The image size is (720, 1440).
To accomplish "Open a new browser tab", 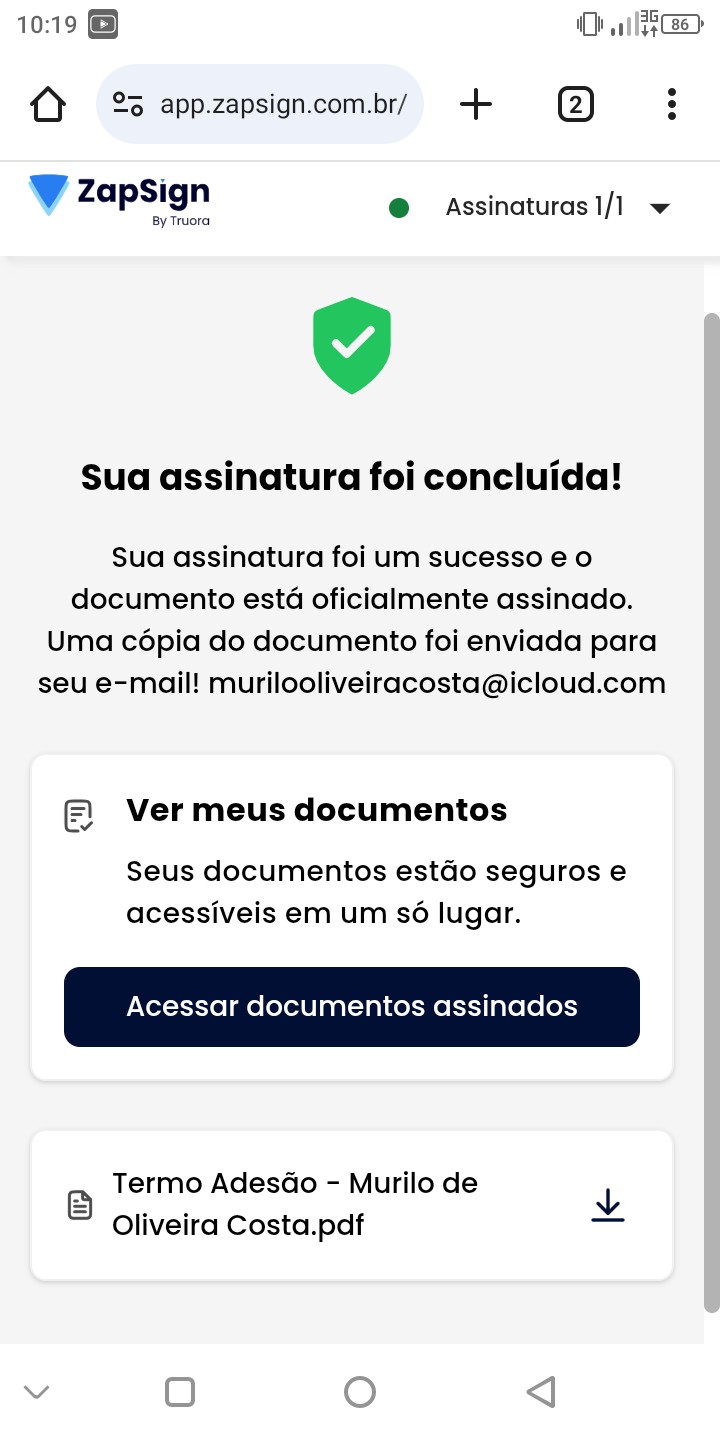I will pos(476,104).
